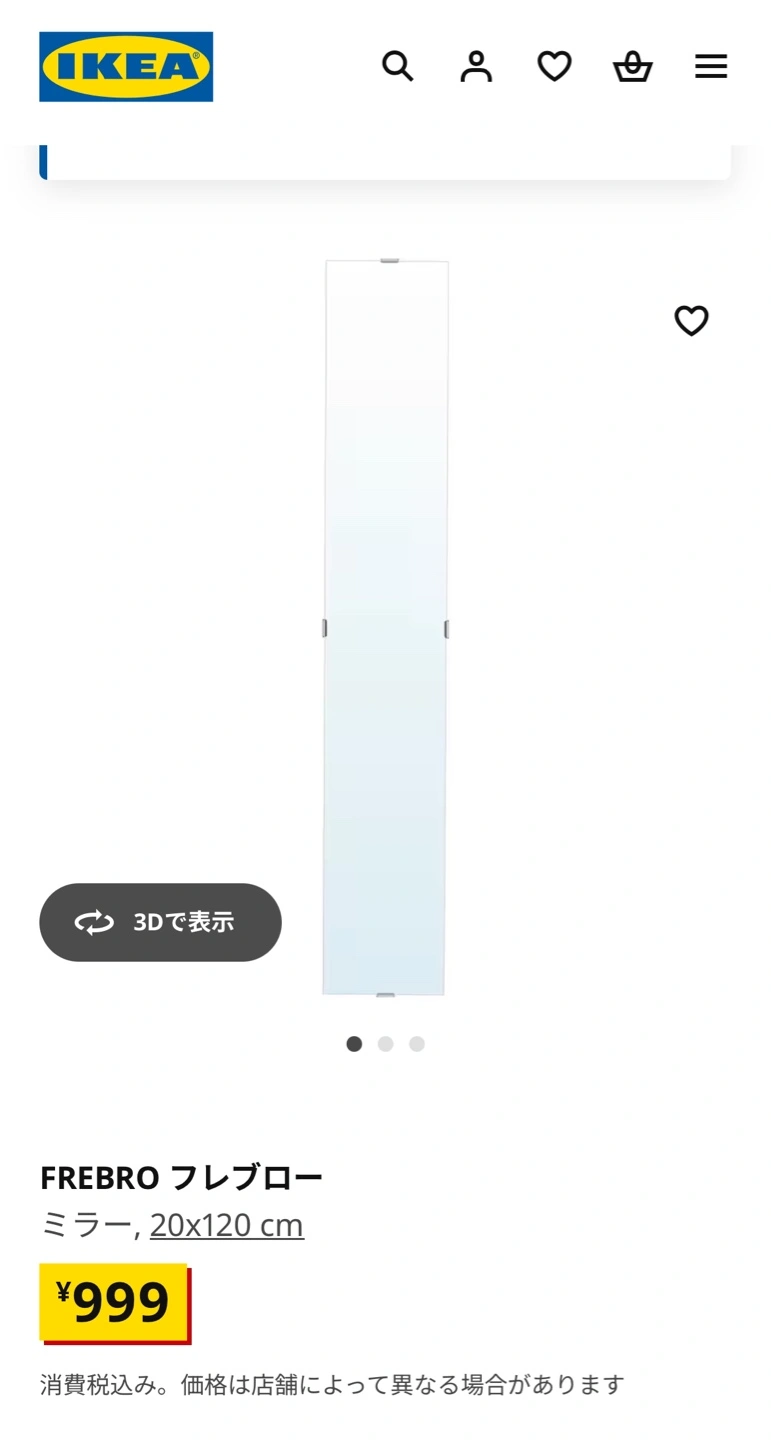Open the account profile icon
Screen dimensions: 771x1440
point(476,67)
